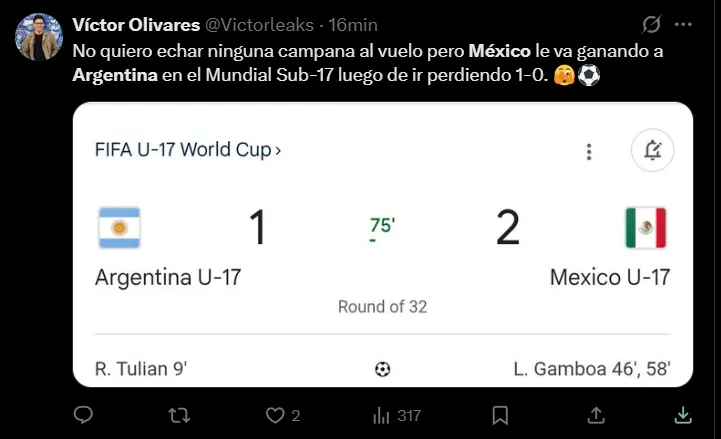Download the tweet media

click(683, 414)
